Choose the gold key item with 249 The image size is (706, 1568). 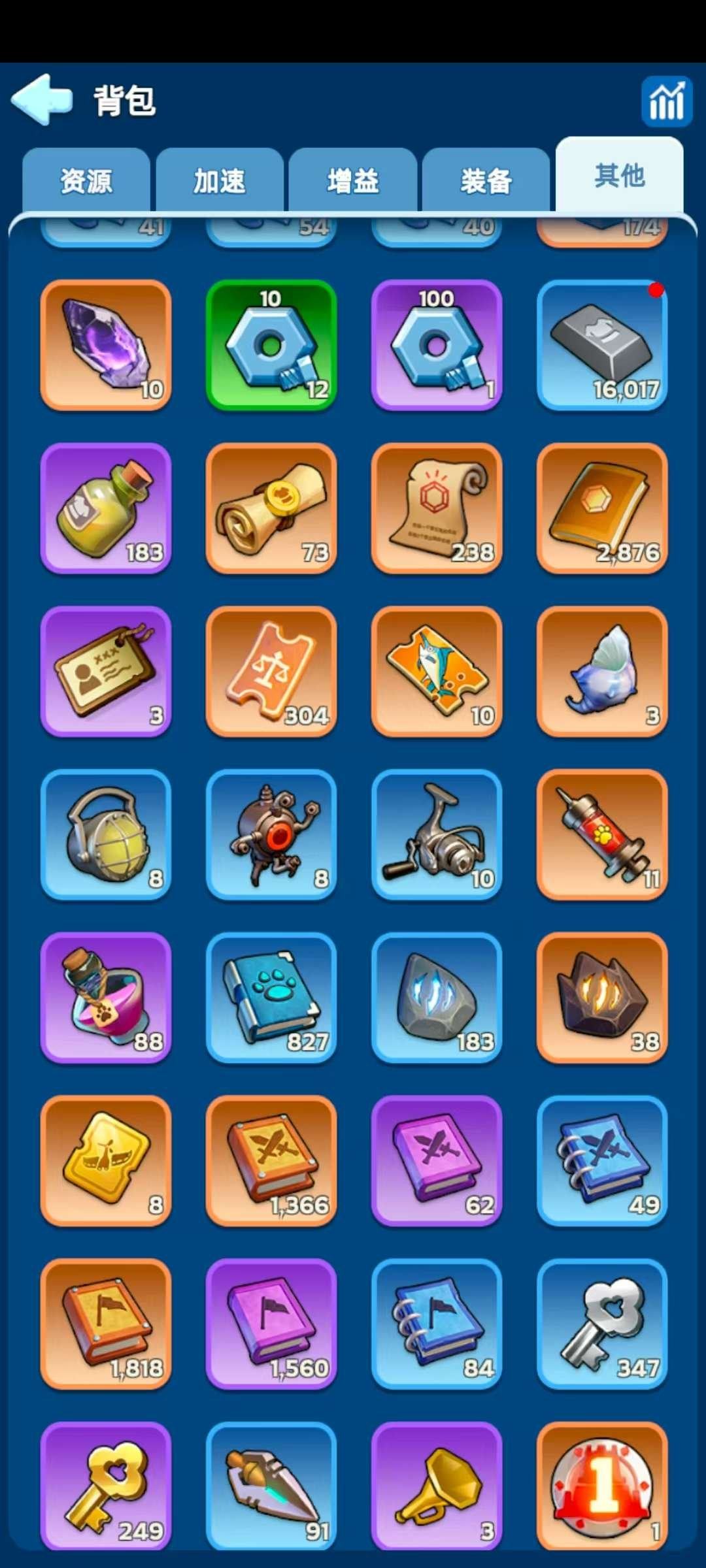click(106, 1484)
